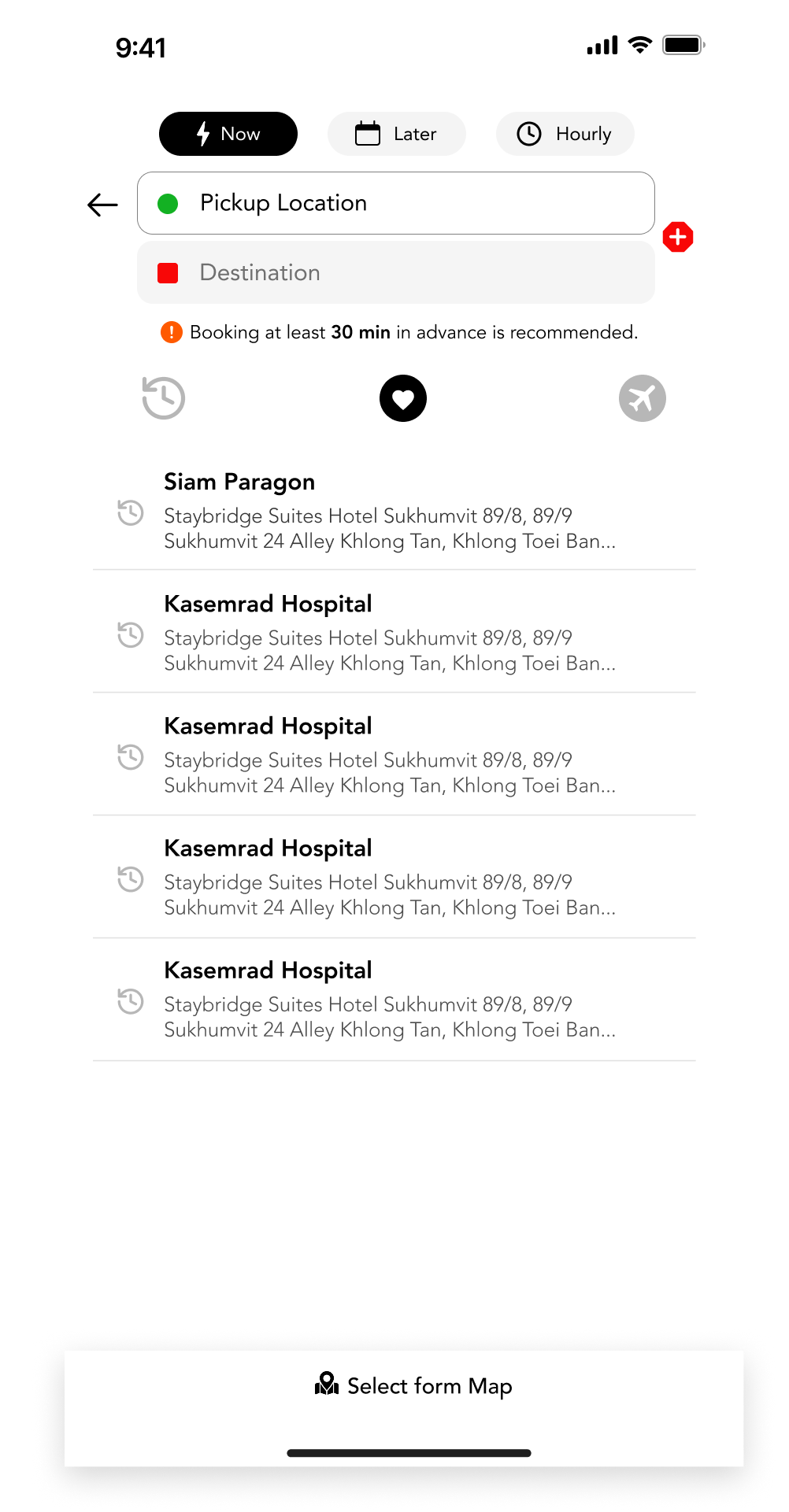Image resolution: width=789 pixels, height=1512 pixels.
Task: Switch to Later booking
Action: point(396,134)
